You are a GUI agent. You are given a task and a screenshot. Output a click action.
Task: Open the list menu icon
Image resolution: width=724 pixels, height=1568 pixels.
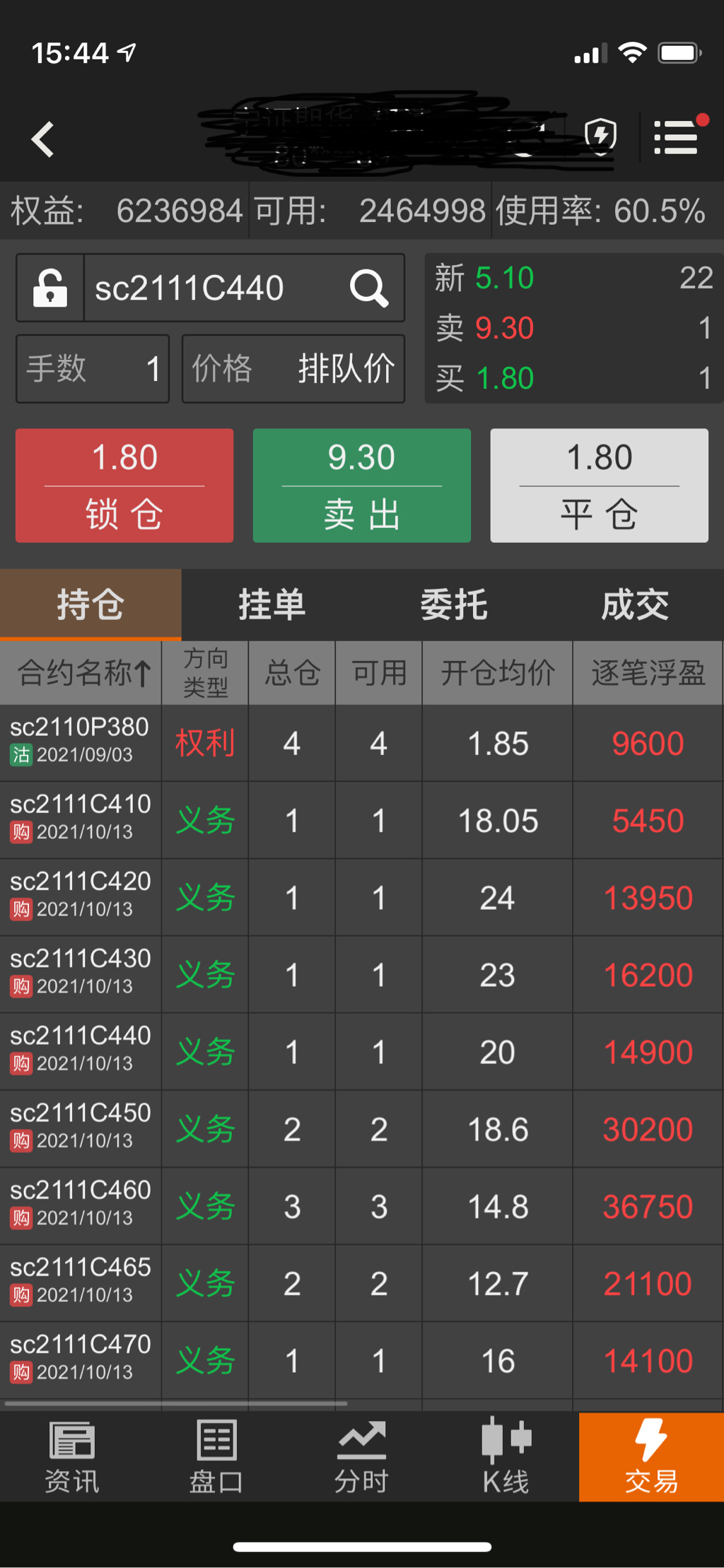click(677, 136)
